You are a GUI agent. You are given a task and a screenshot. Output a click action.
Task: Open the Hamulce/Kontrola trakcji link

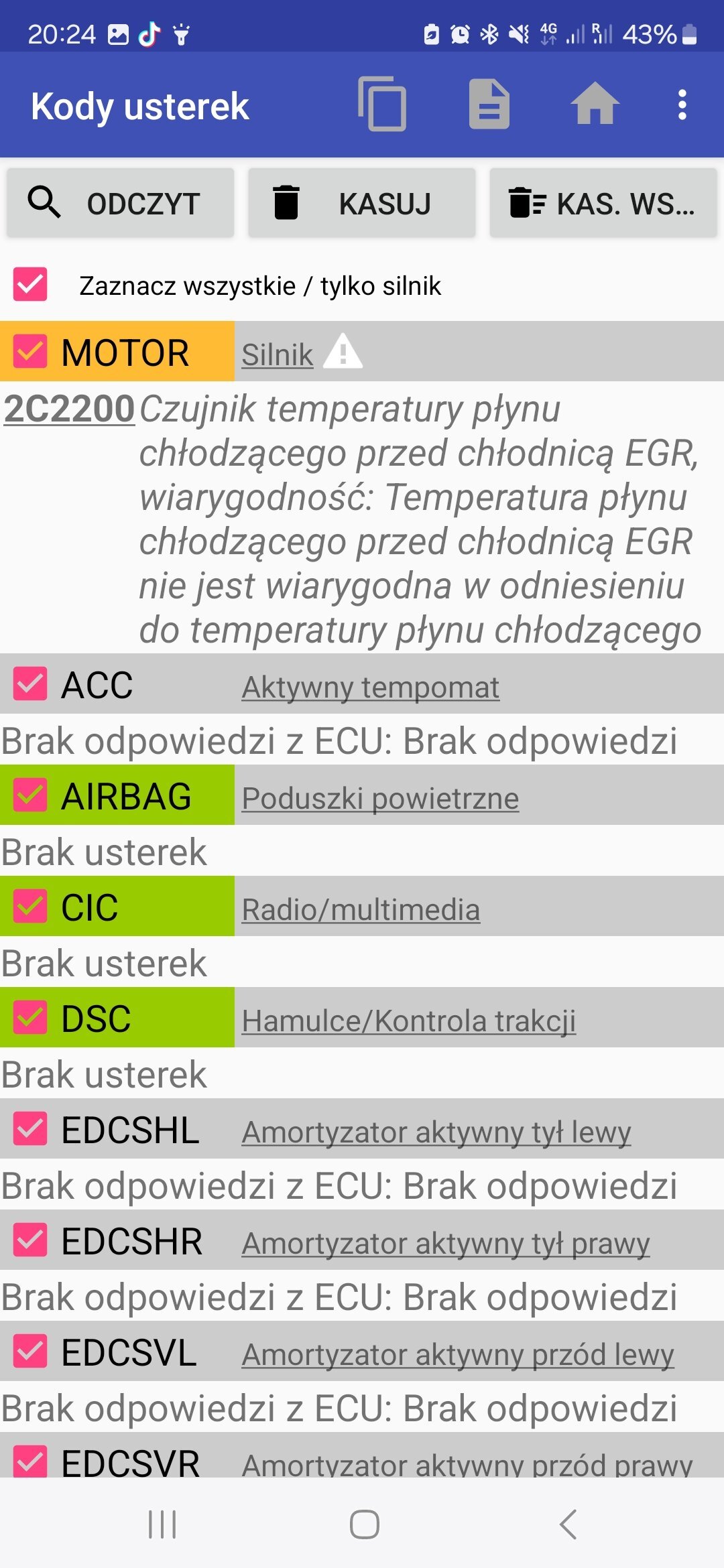pyautogui.click(x=409, y=1021)
